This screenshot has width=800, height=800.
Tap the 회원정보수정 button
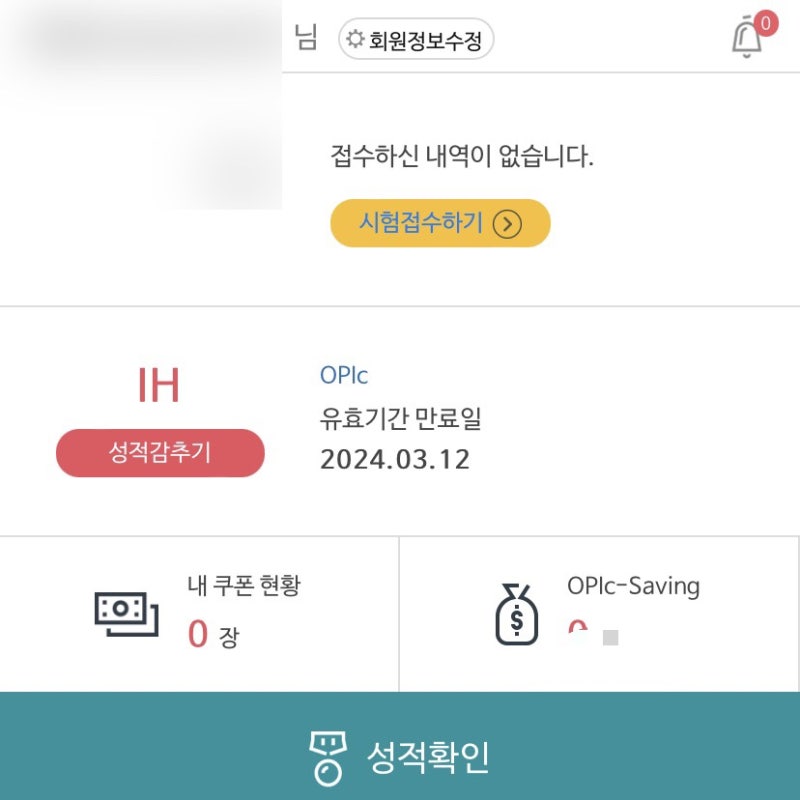(416, 40)
